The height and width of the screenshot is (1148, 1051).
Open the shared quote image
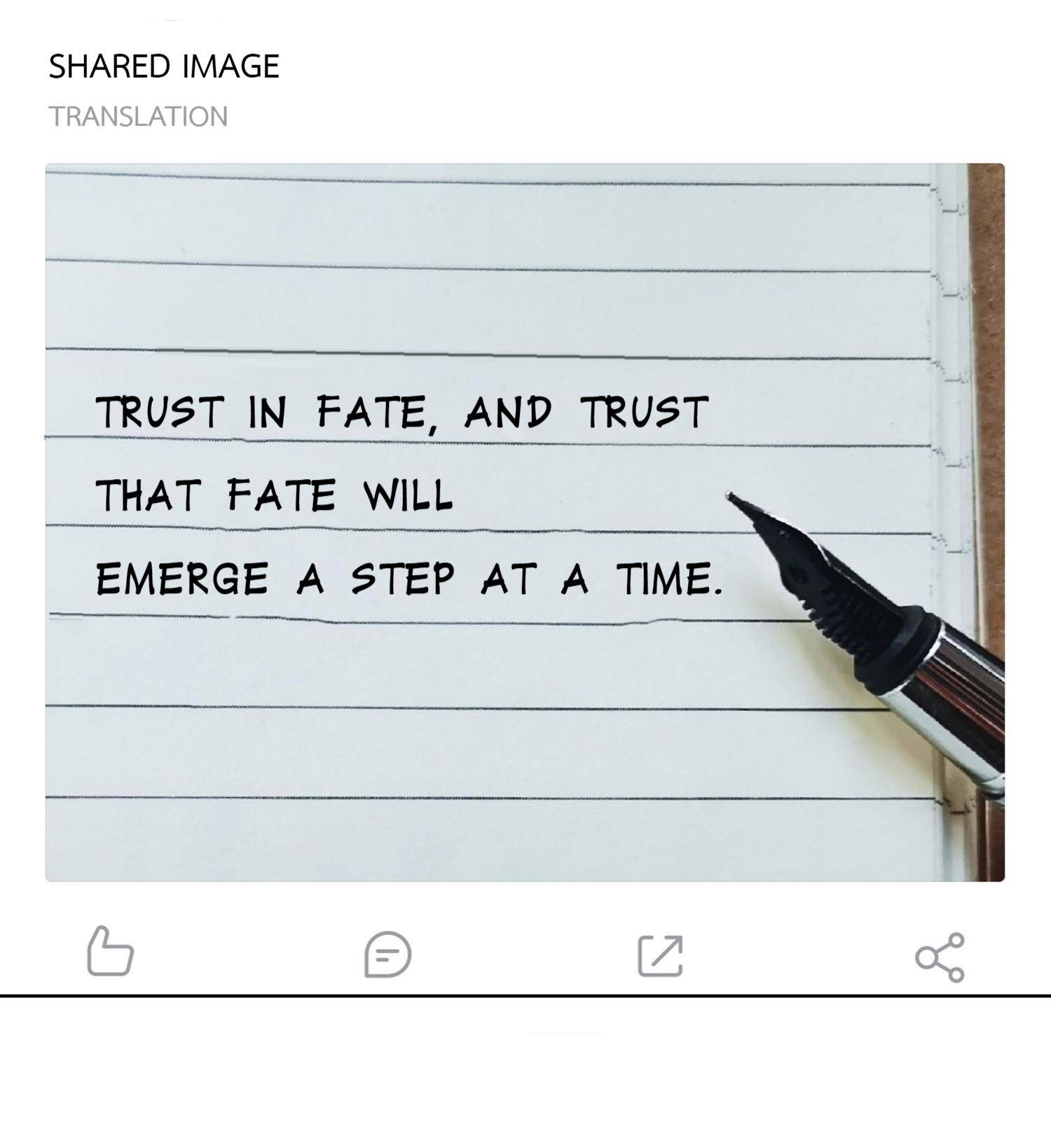click(525, 522)
